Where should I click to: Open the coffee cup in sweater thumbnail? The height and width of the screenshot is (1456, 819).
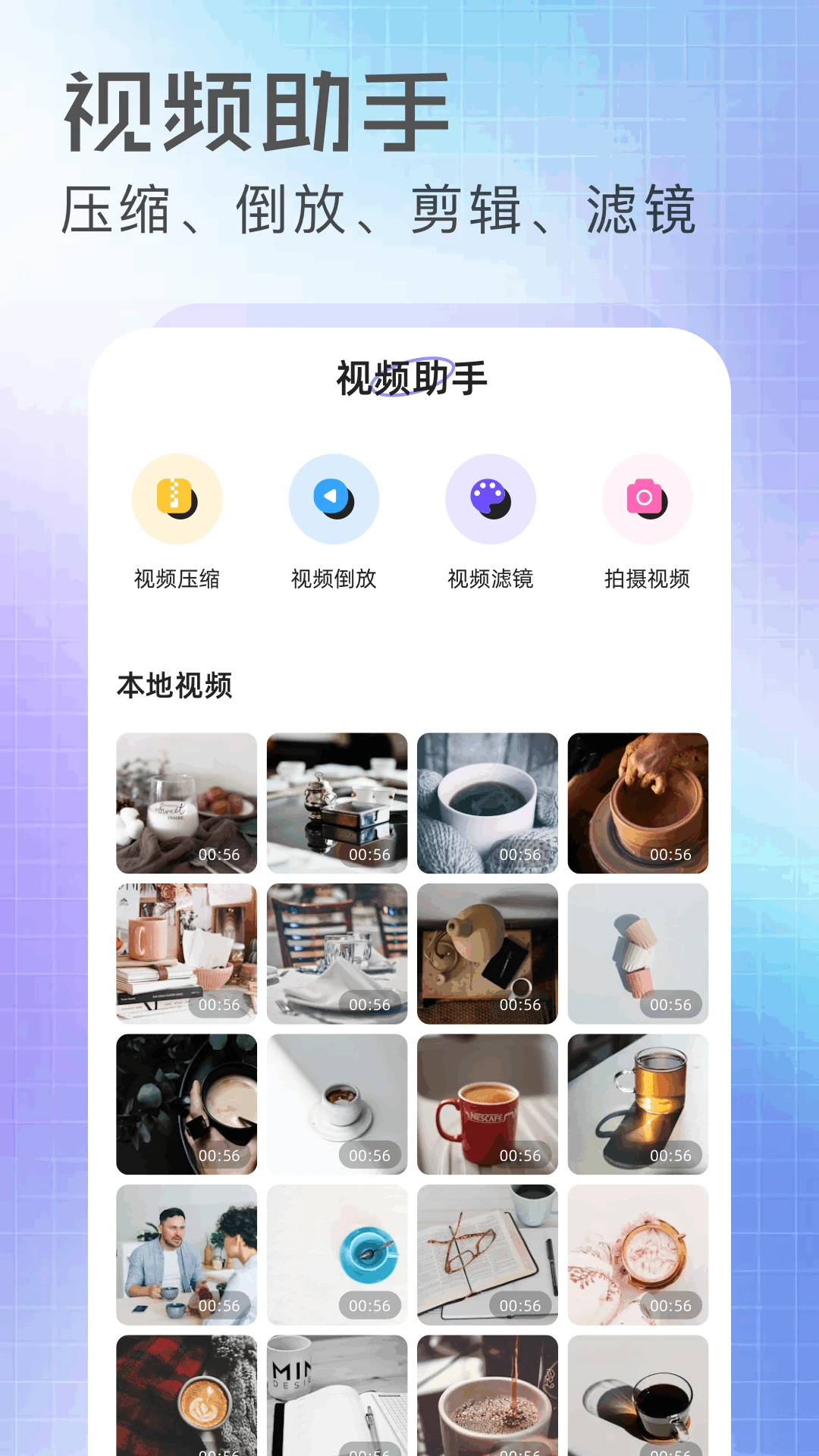[488, 804]
